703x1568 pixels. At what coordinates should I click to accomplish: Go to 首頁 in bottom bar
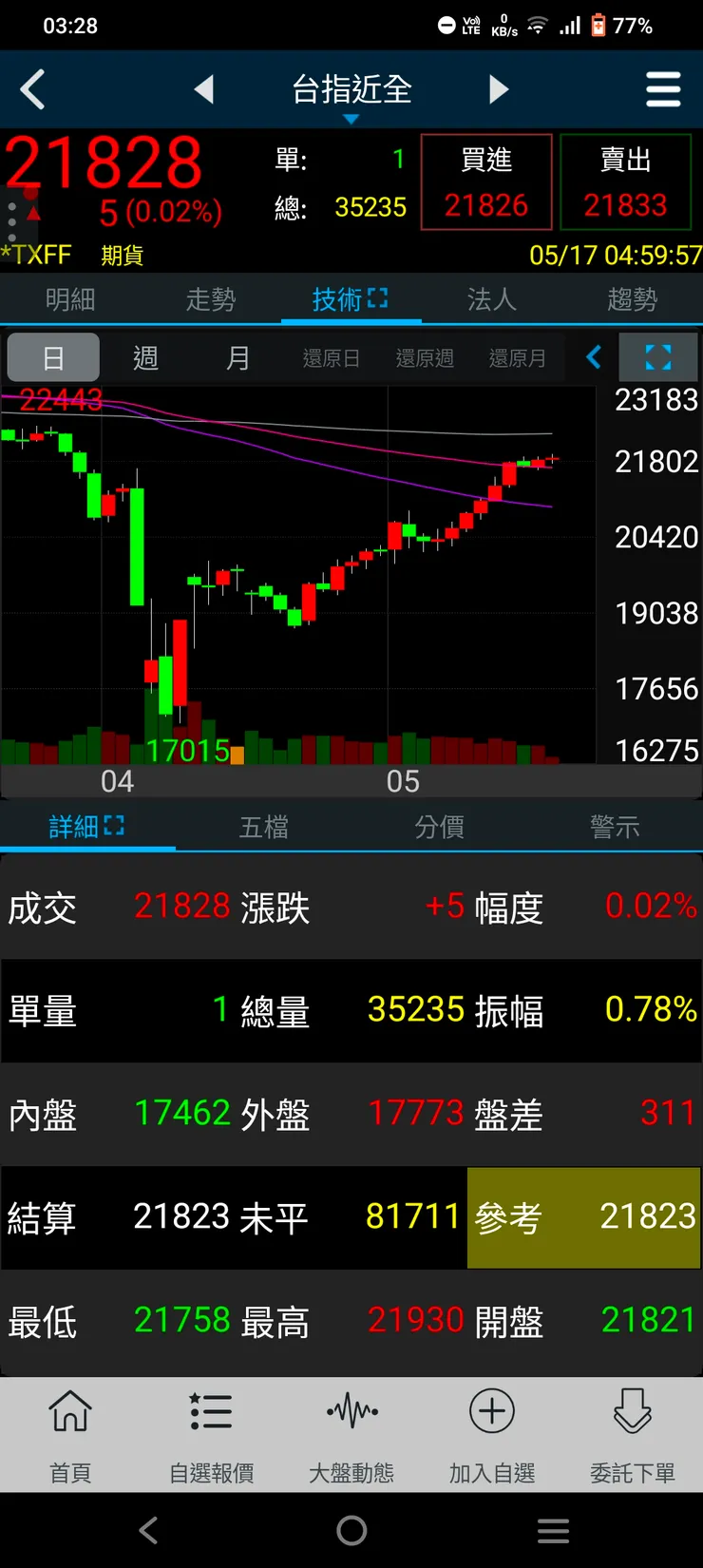tap(70, 1434)
